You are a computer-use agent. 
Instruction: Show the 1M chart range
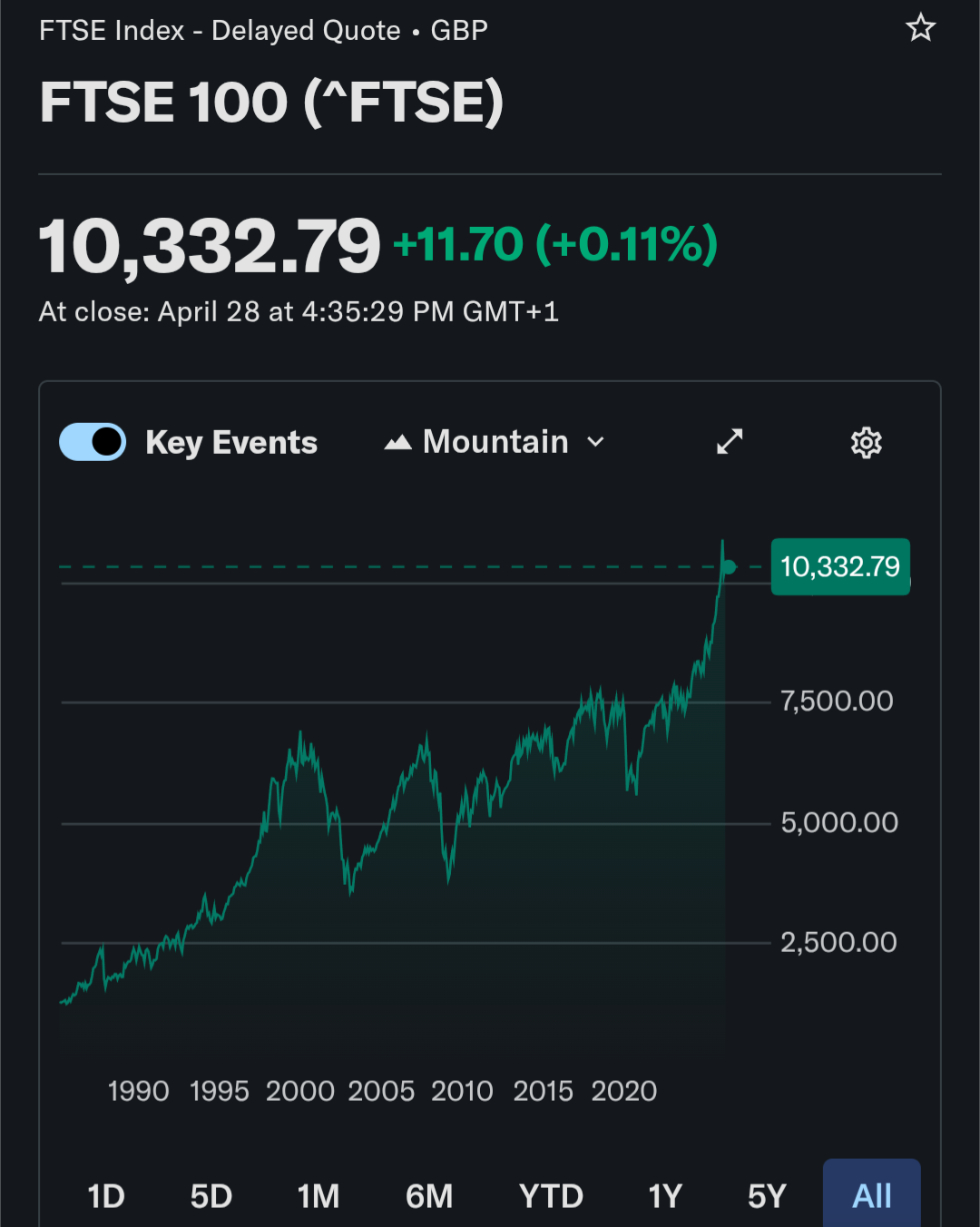(x=318, y=1196)
